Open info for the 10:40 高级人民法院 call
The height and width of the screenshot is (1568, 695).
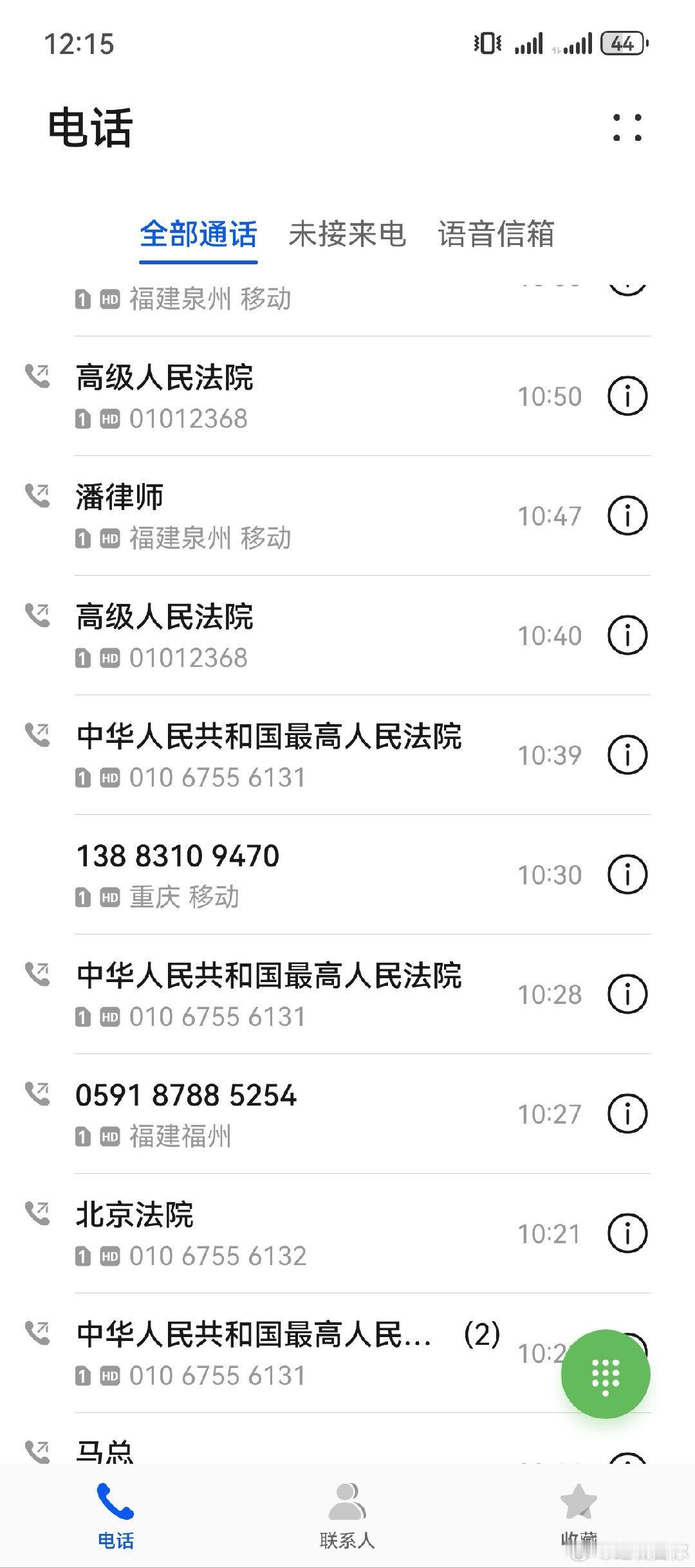coord(627,635)
